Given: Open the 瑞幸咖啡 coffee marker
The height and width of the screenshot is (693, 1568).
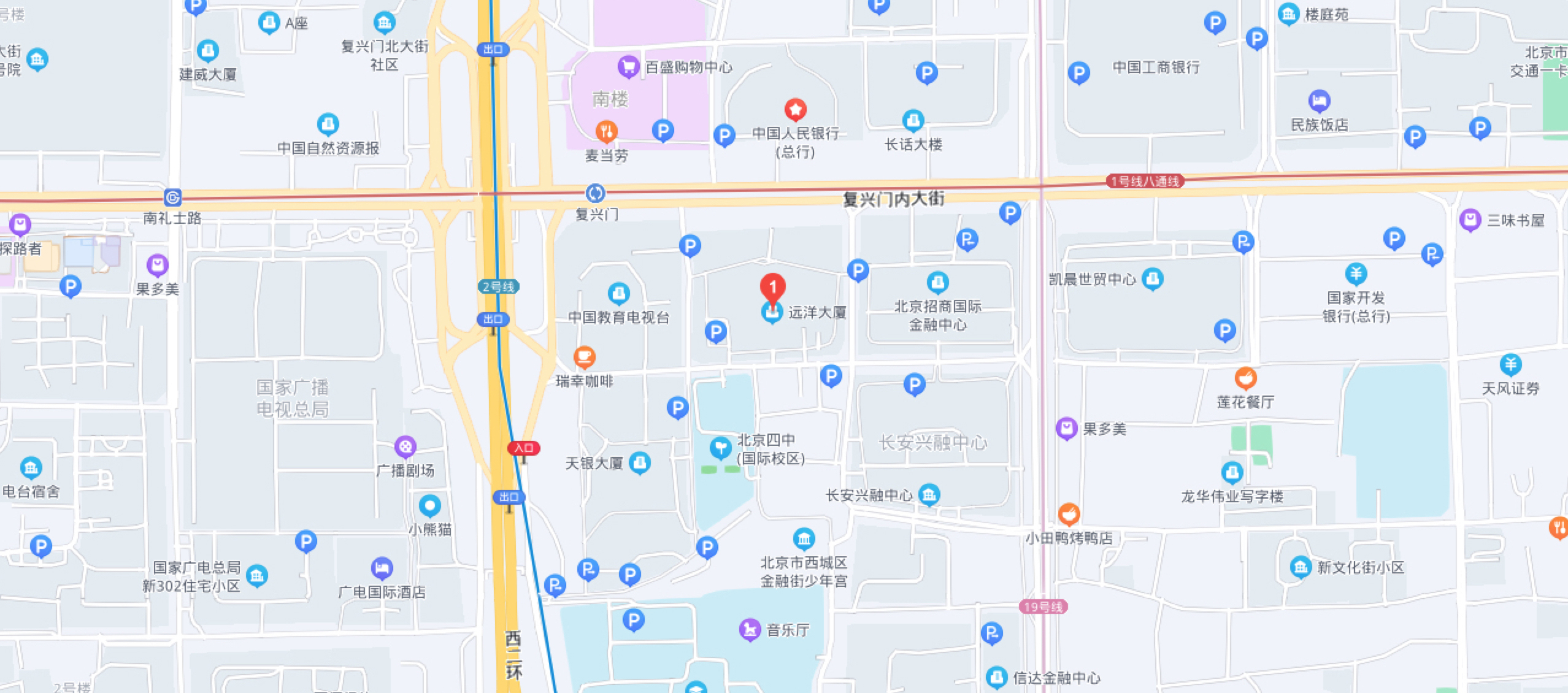Looking at the screenshot, I should pos(584,356).
